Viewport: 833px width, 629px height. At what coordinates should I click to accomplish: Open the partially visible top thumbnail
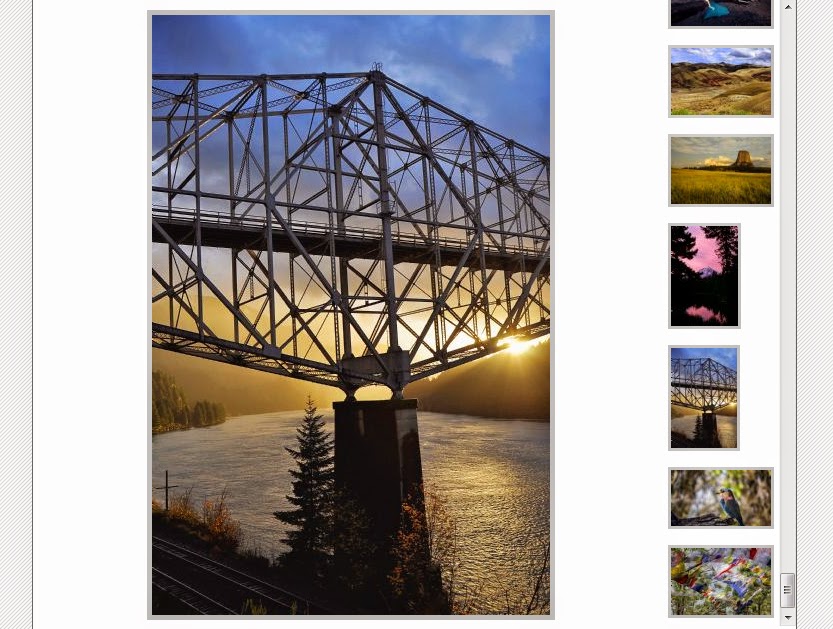click(x=720, y=12)
